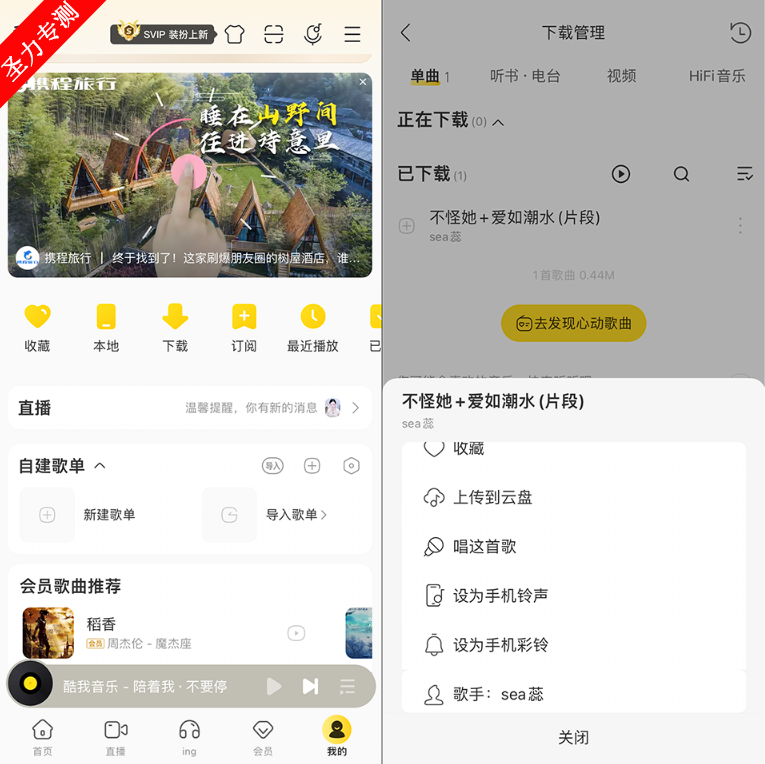
Task: Dismiss the sheet with 关闭
Action: (x=573, y=738)
